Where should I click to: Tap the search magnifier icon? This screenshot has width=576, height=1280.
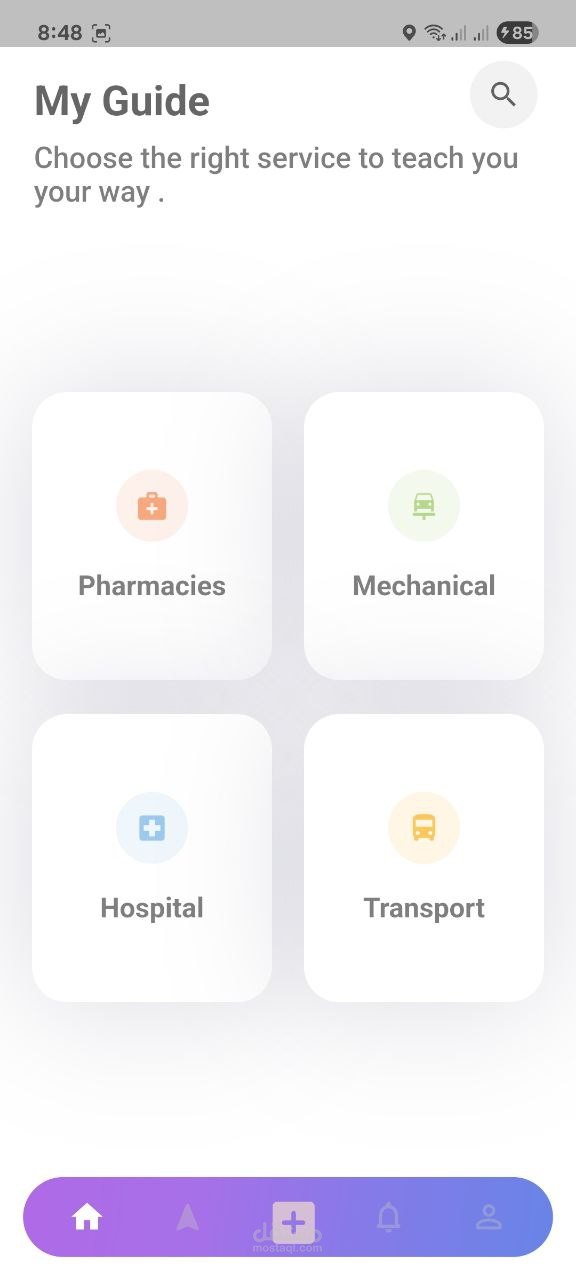point(504,95)
